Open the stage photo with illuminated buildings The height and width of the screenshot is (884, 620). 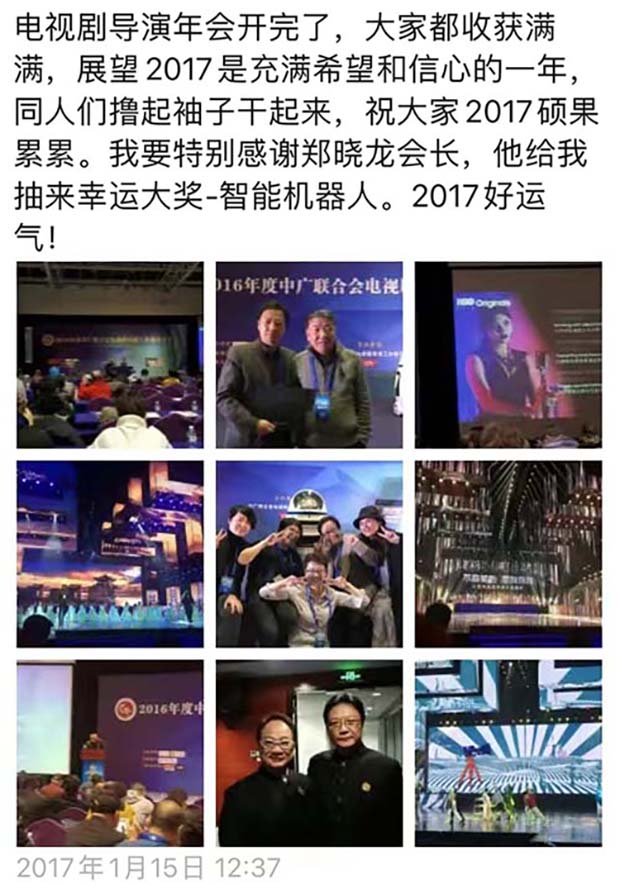coord(110,554)
